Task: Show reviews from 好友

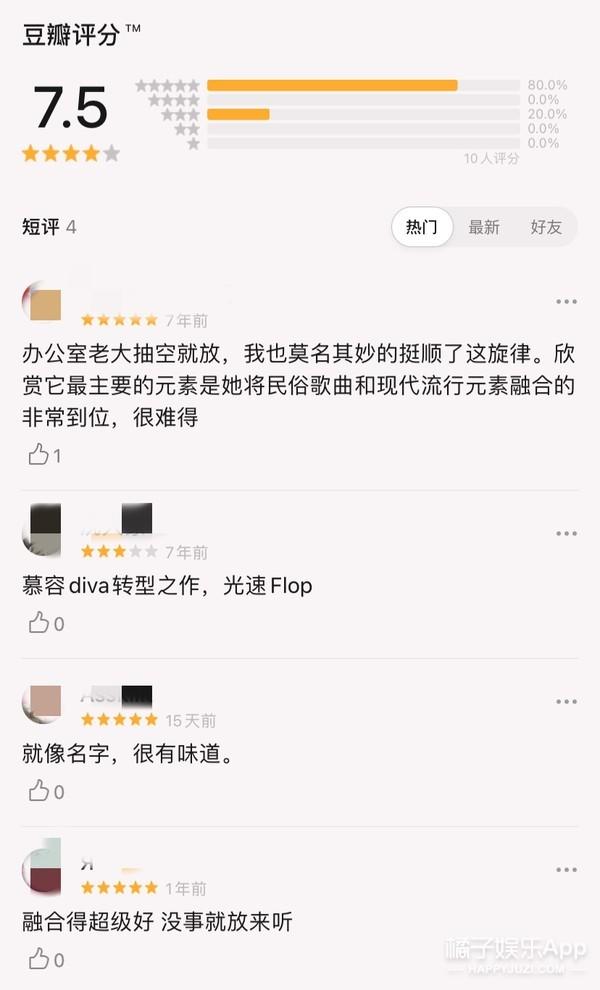Action: click(546, 227)
